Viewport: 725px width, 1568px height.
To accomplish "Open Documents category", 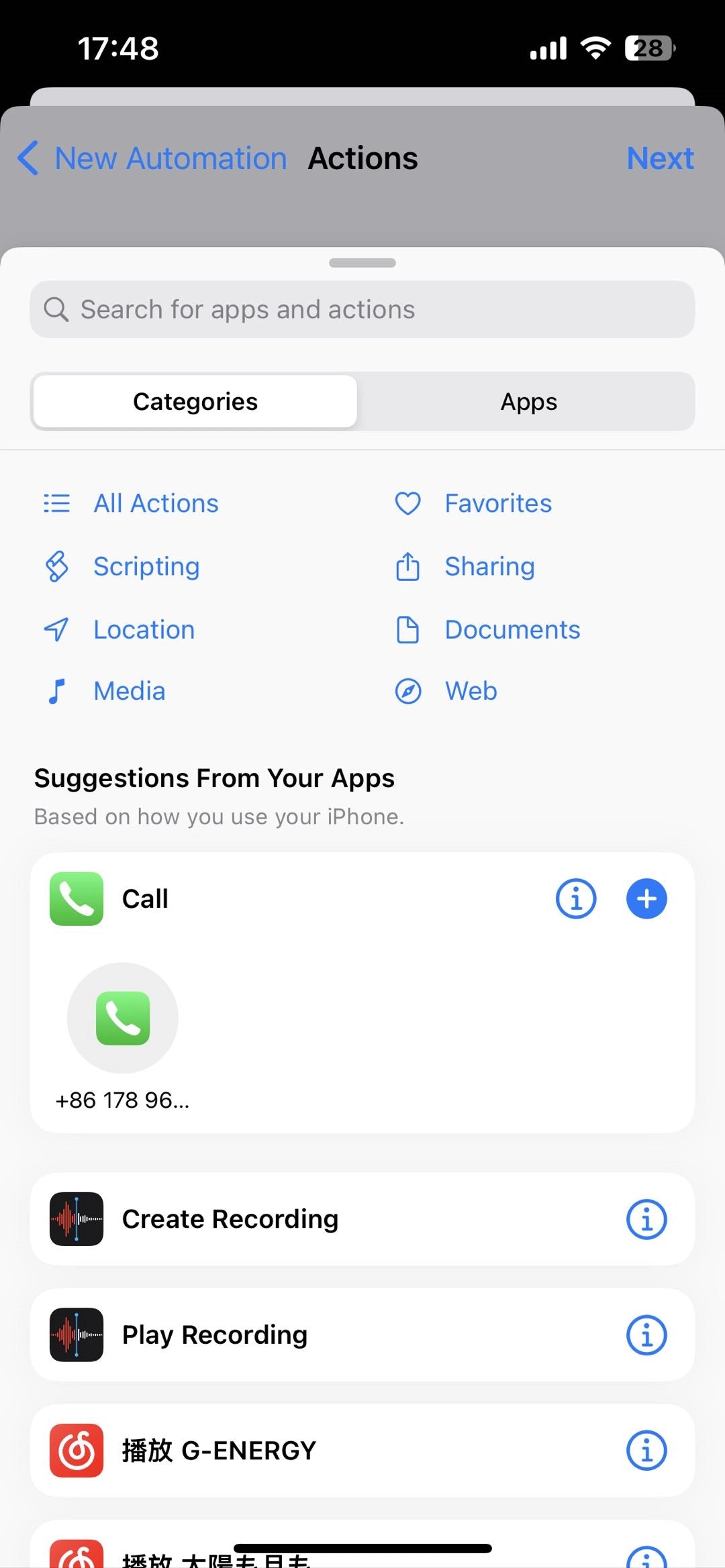I will click(x=512, y=629).
